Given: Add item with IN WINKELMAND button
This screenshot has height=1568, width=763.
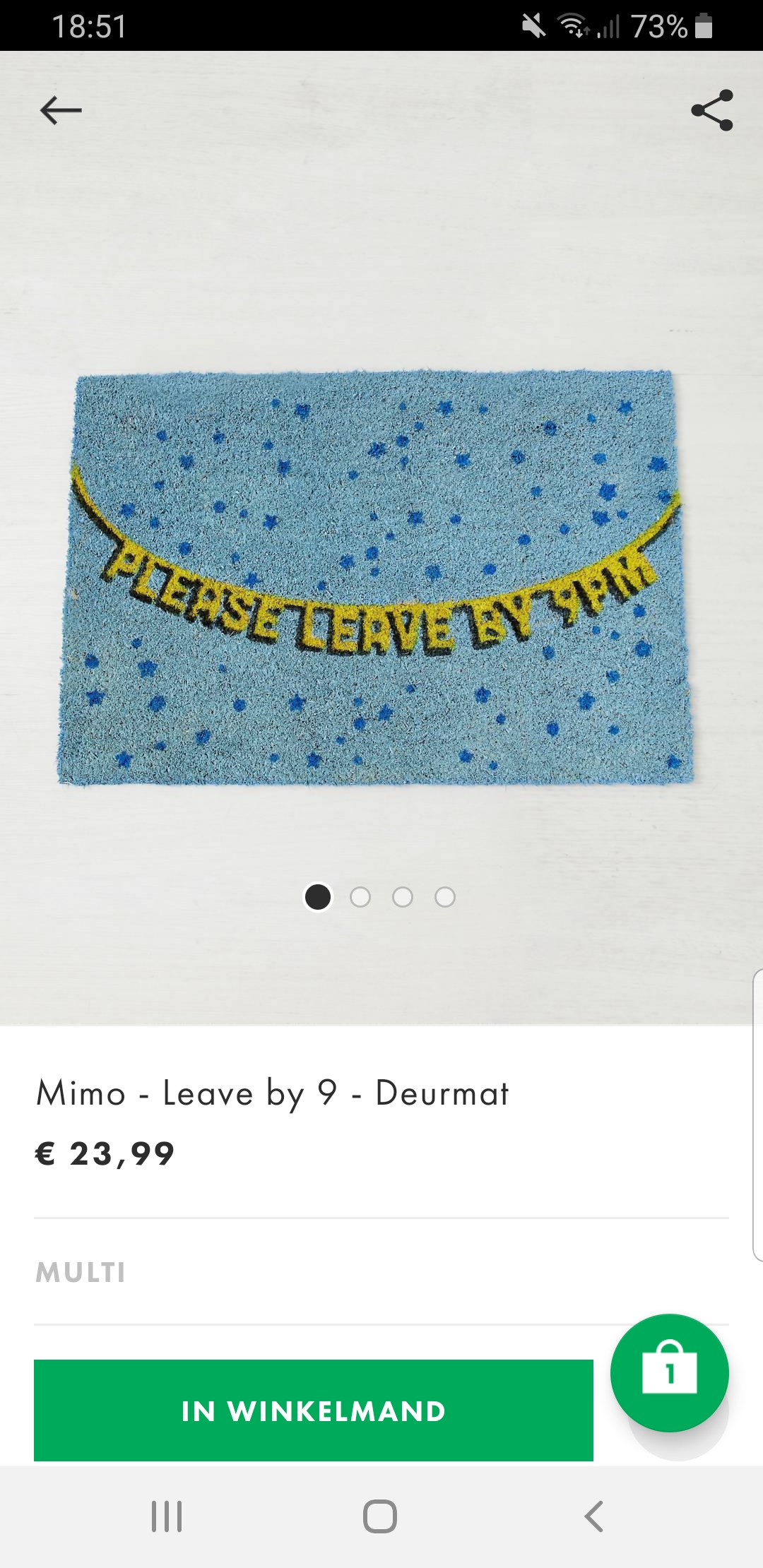Looking at the screenshot, I should tap(314, 1410).
